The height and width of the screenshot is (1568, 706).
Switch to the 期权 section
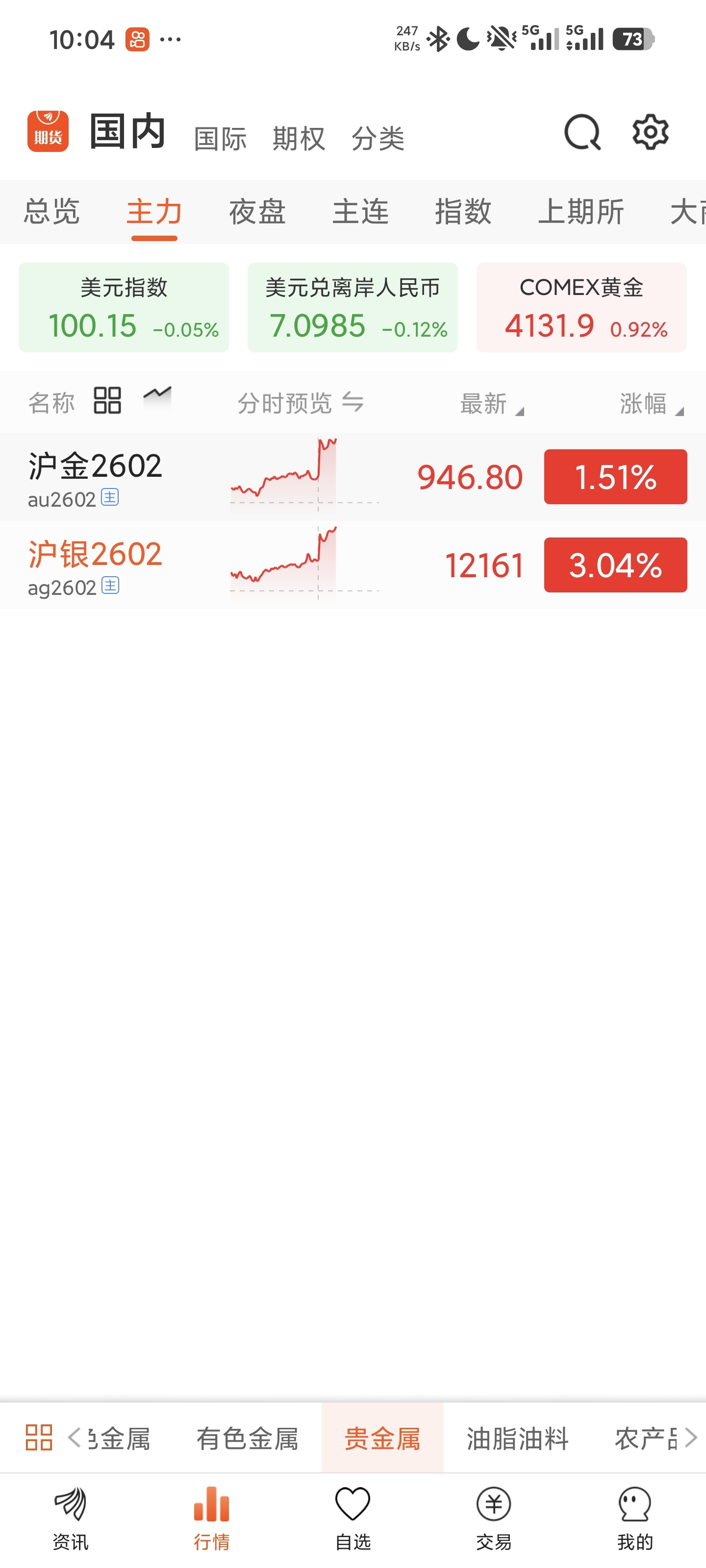[x=299, y=139]
